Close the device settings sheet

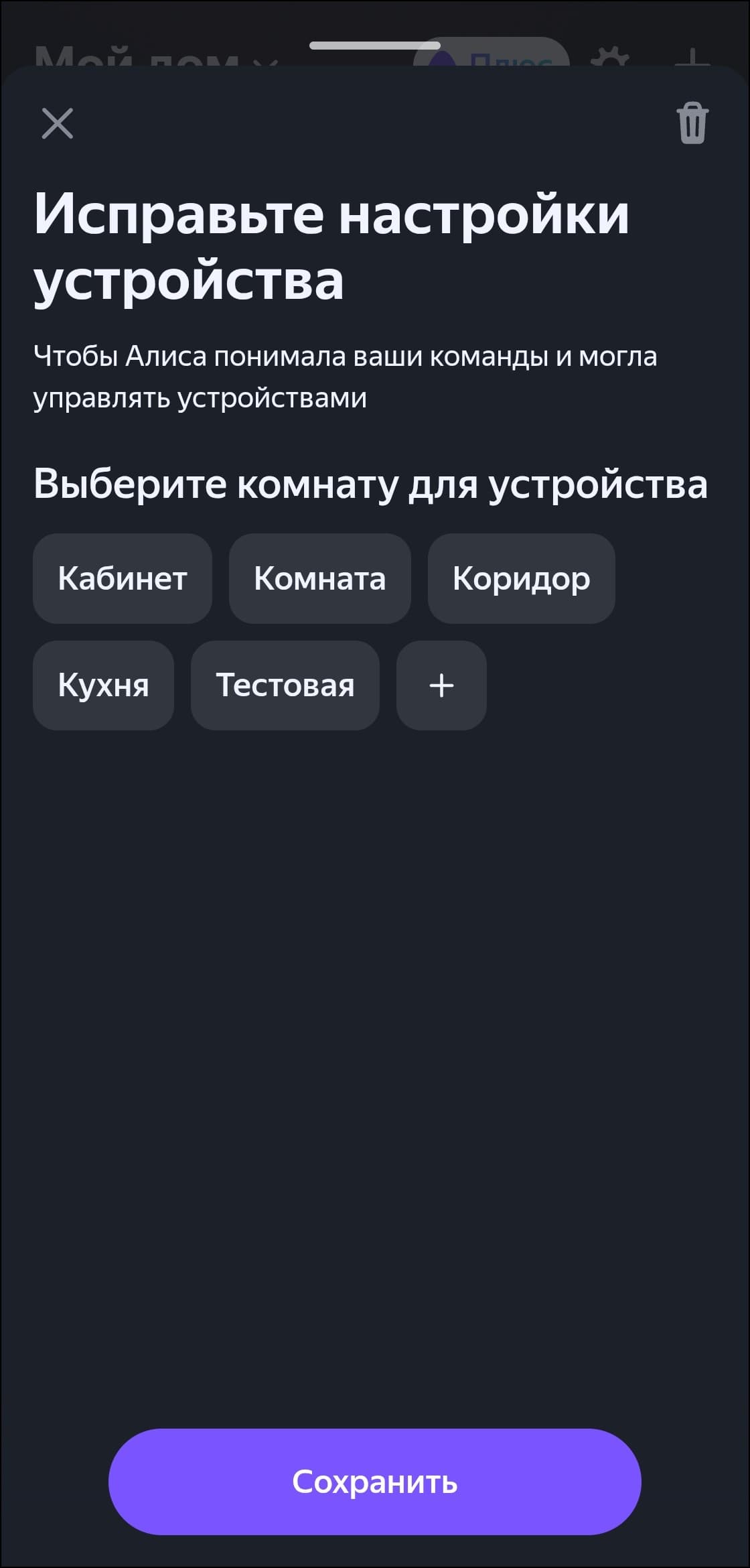pos(58,123)
